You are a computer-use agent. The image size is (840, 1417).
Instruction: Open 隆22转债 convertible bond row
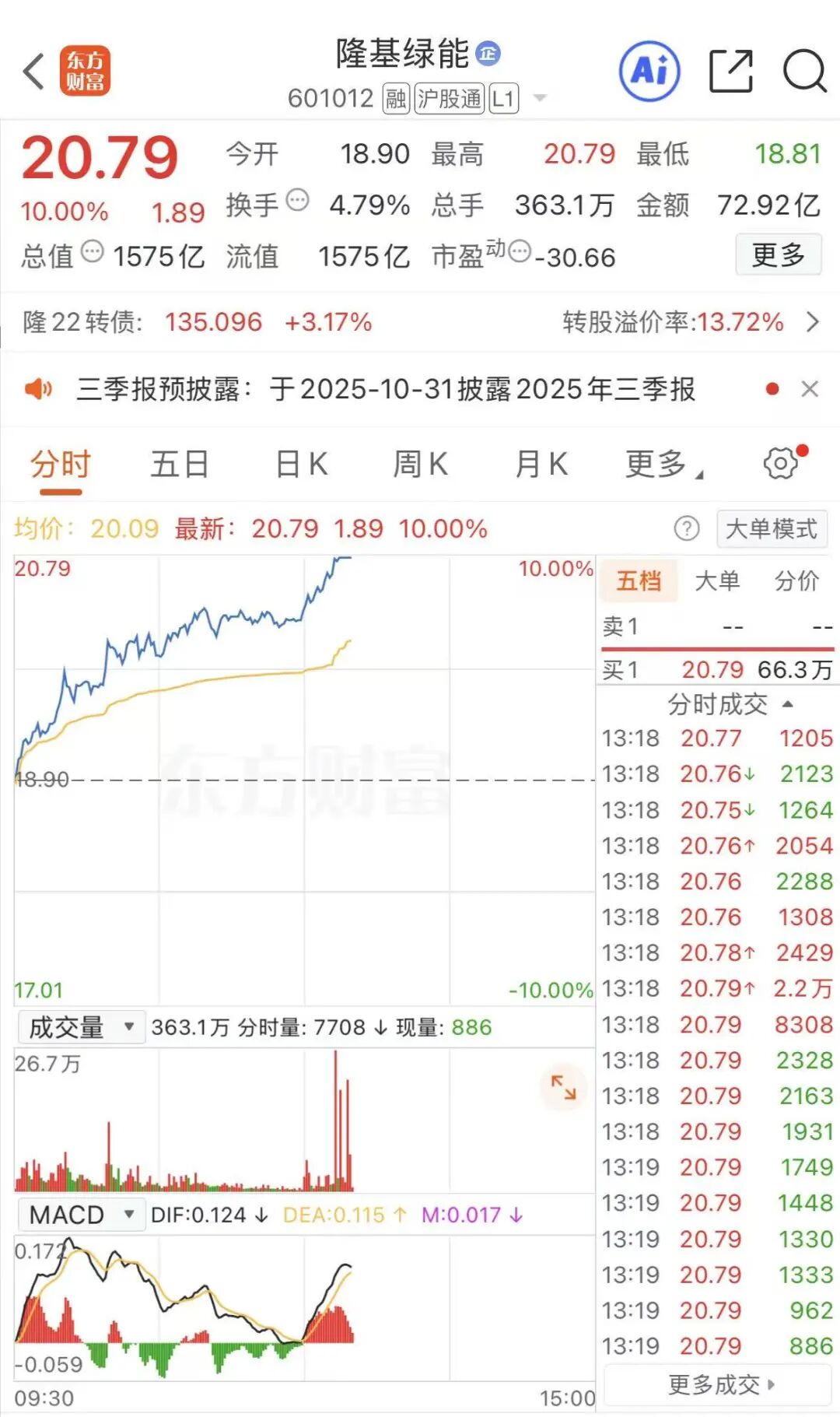coord(420,322)
